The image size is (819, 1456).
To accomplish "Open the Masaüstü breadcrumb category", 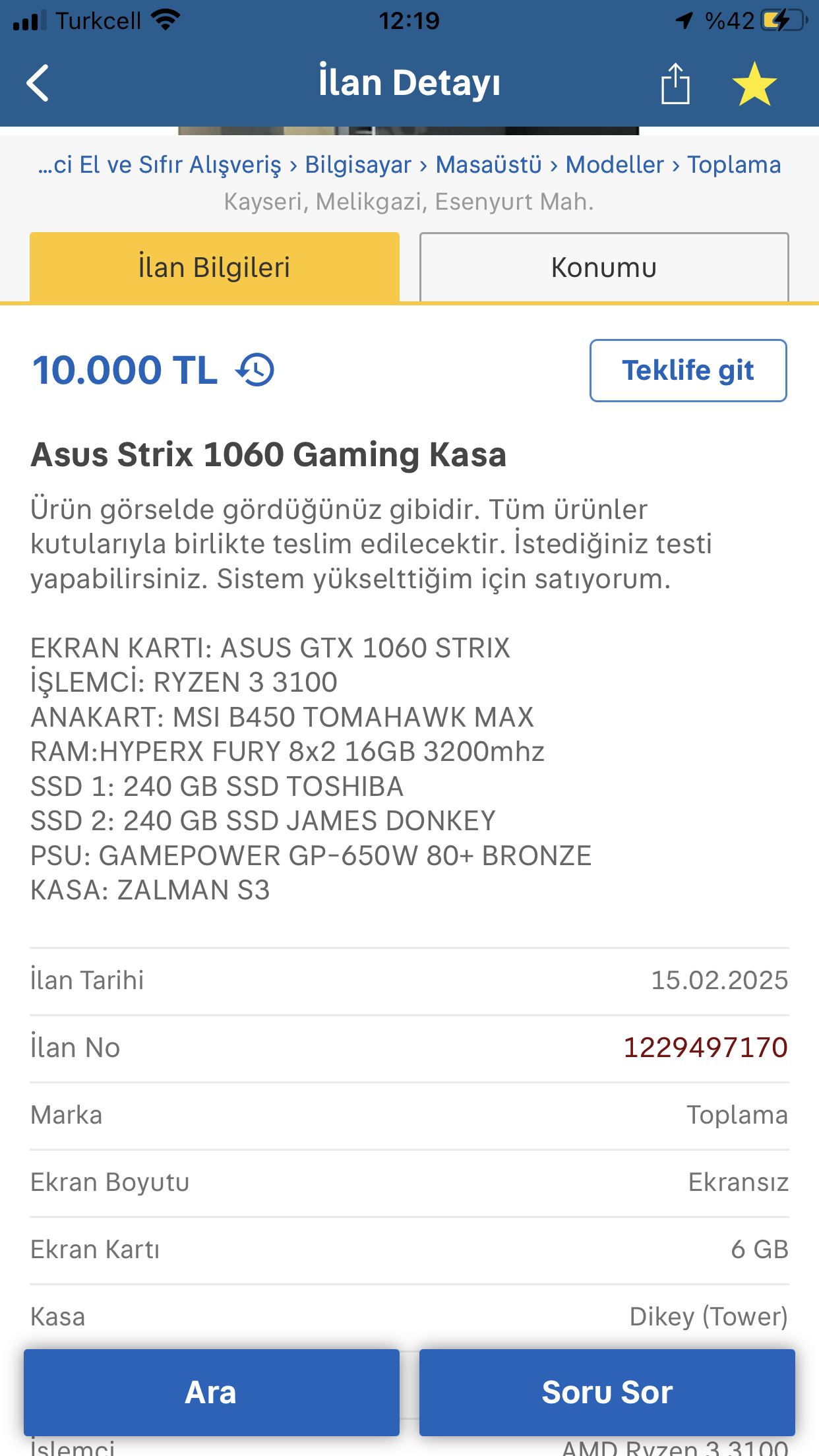I will point(488,165).
